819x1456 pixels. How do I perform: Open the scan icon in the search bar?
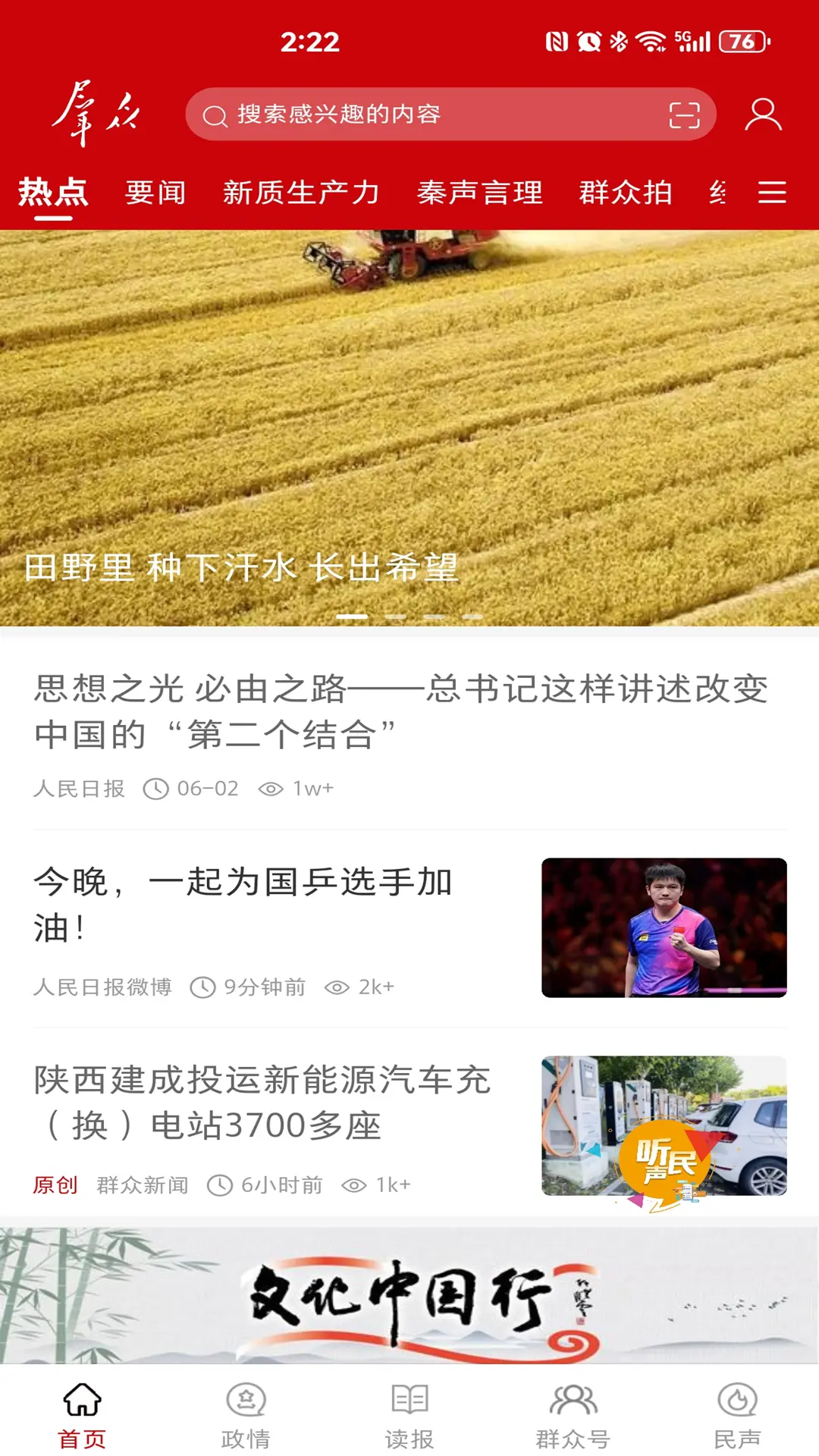[684, 115]
